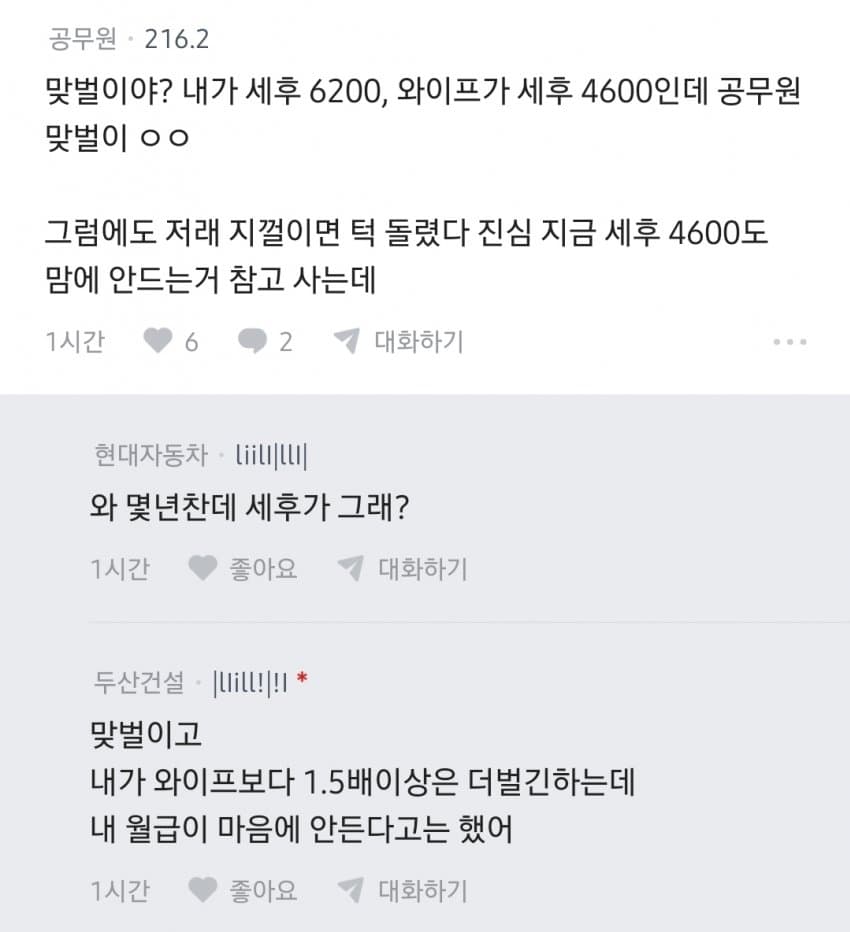Screen dimensions: 850x932
Task: Start 대화하기 with the 두산건설 commenter
Action: [x=403, y=889]
